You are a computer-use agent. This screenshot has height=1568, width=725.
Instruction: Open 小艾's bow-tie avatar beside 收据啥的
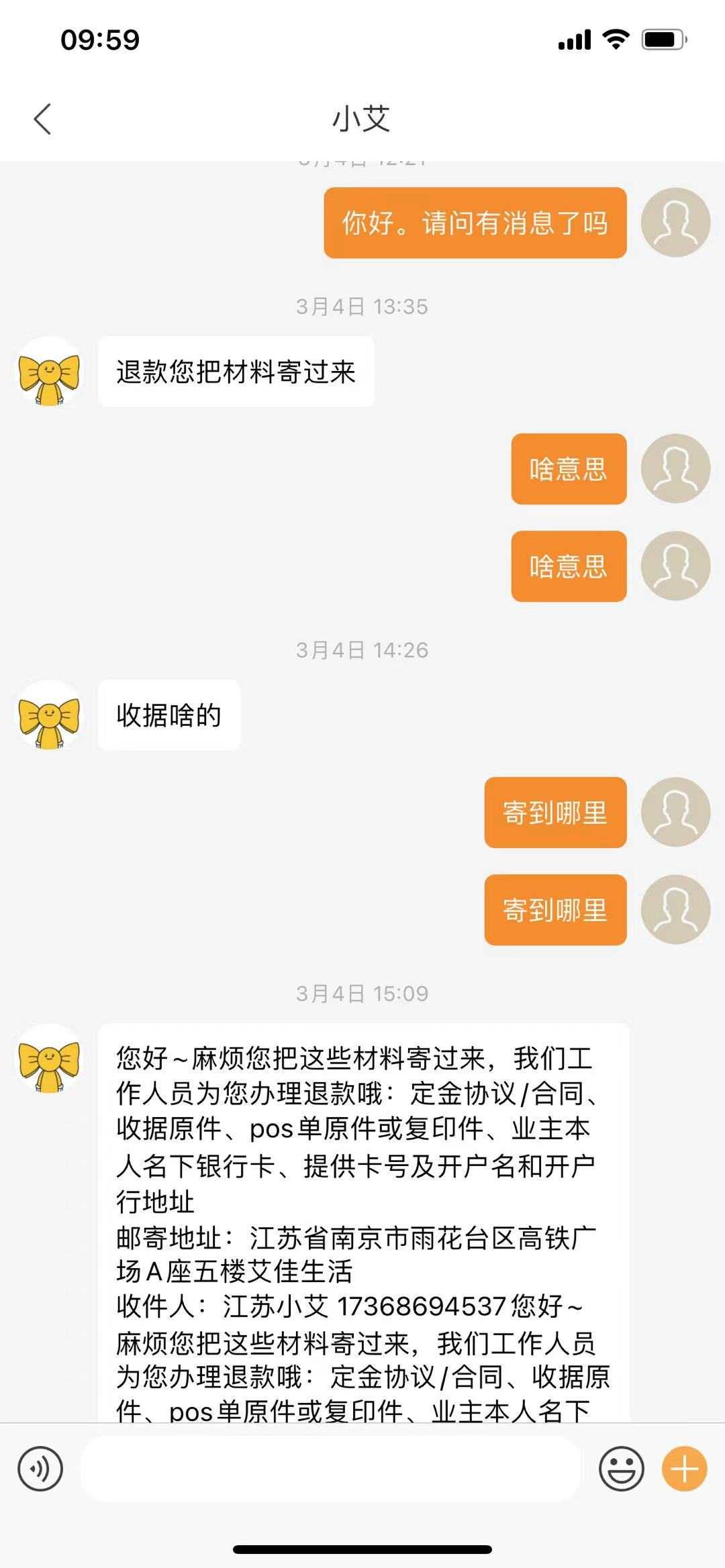point(49,715)
